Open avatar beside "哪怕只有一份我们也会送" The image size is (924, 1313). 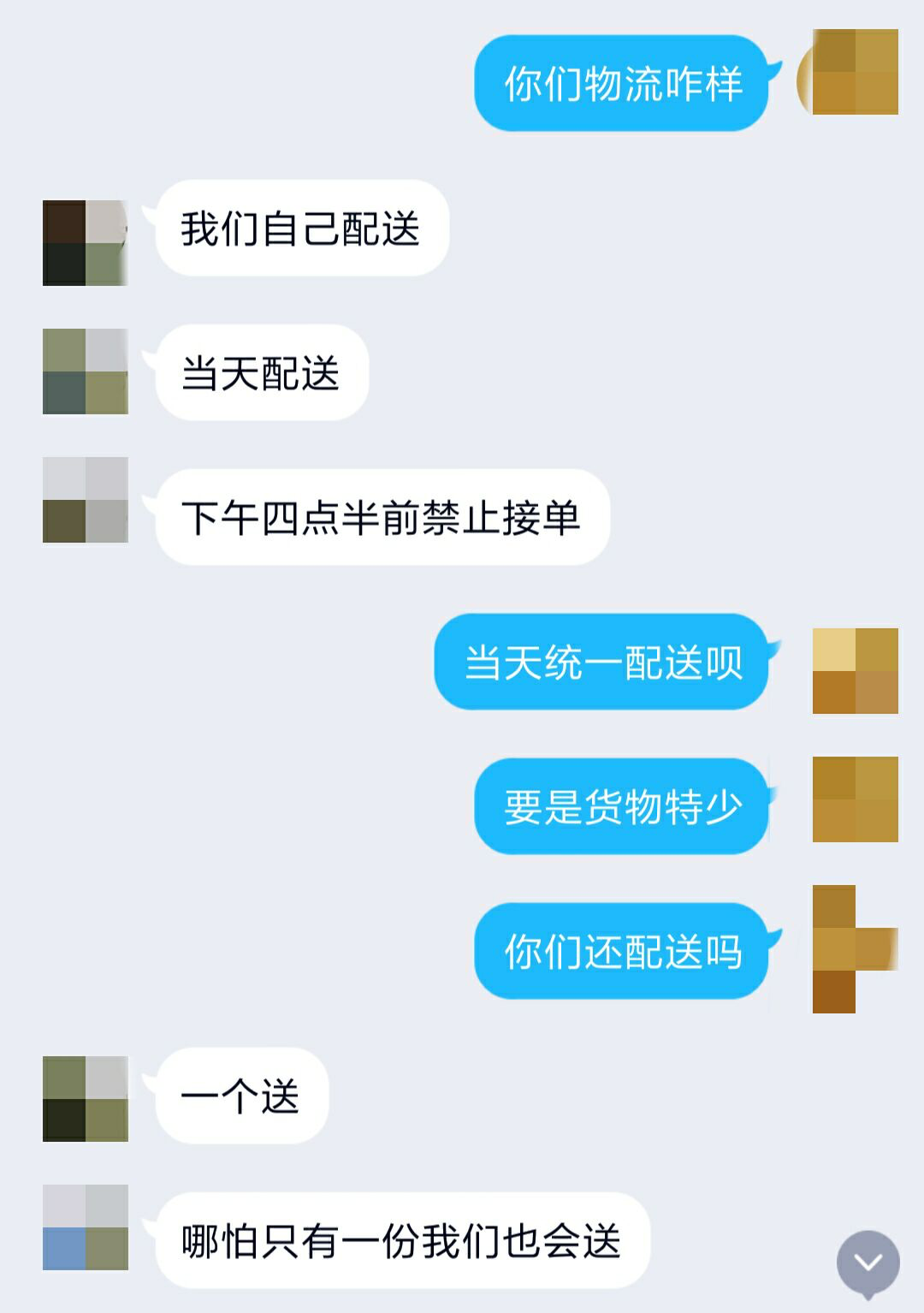[86, 1227]
